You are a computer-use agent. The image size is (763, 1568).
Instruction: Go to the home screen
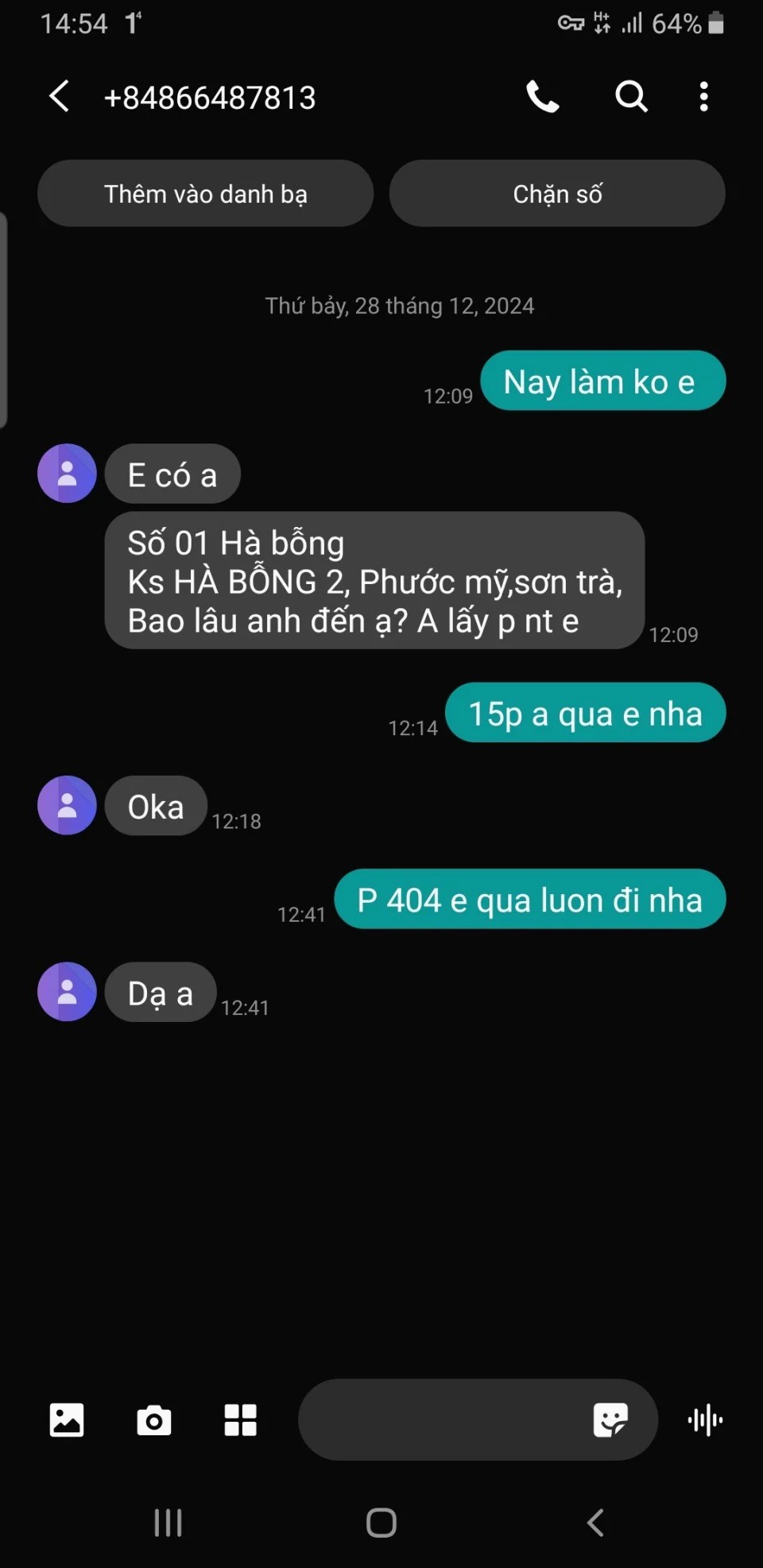pyautogui.click(x=381, y=1523)
